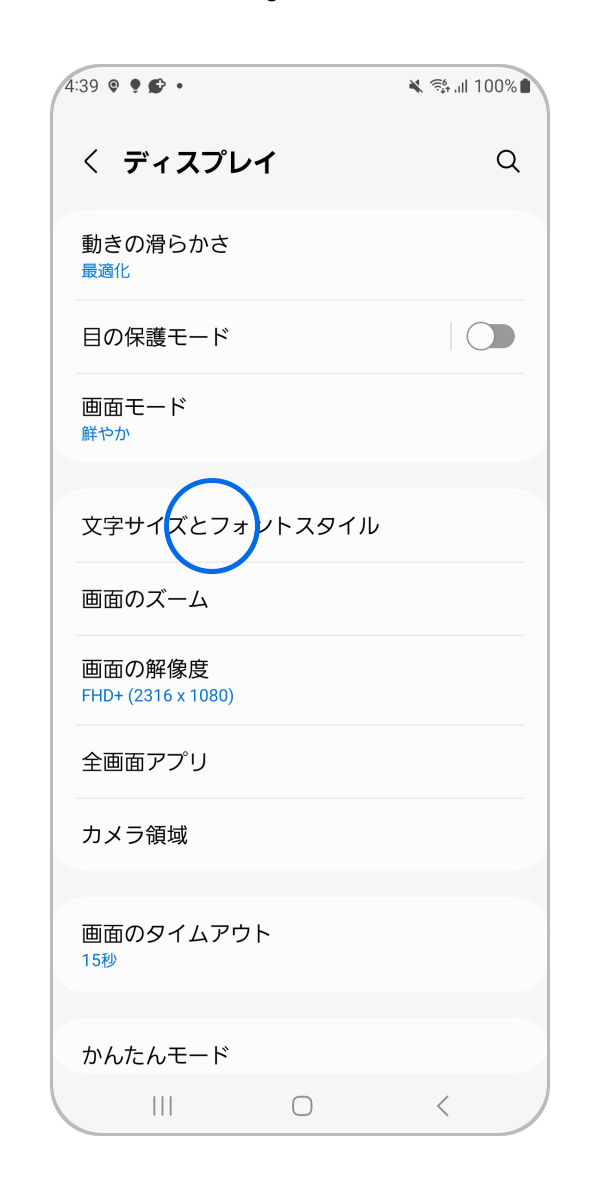The width and height of the screenshot is (600, 1200).
Task: Open 画面の解像度 setting
Action: [300, 680]
